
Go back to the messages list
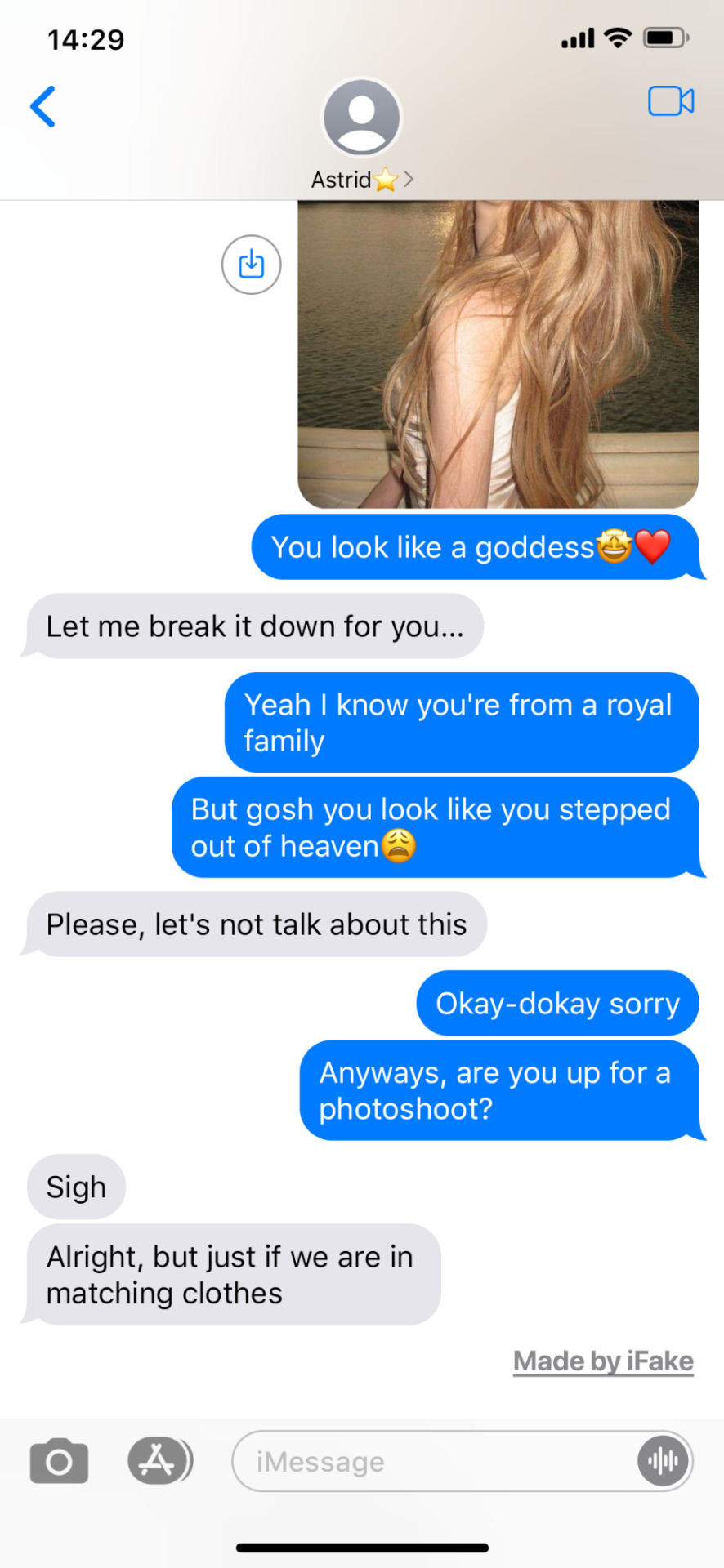[42, 107]
